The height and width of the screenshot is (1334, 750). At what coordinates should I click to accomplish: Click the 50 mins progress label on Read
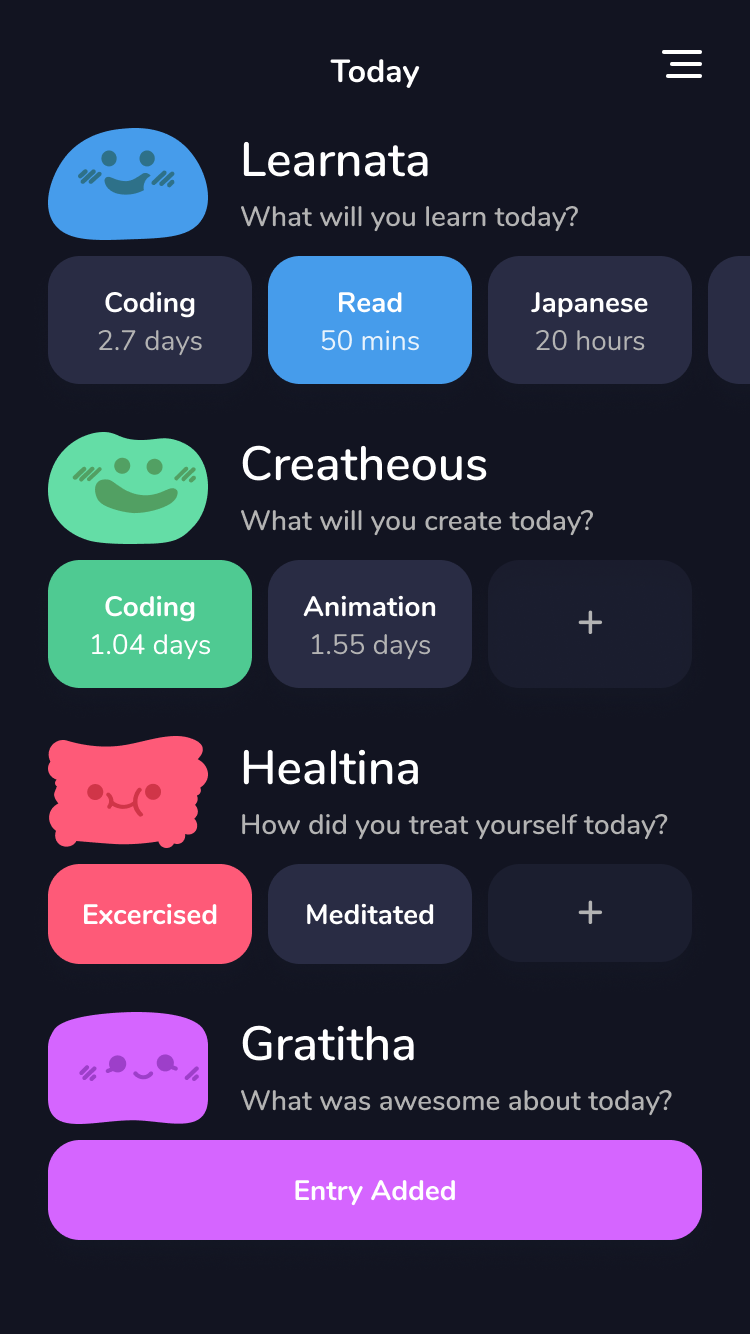369,340
